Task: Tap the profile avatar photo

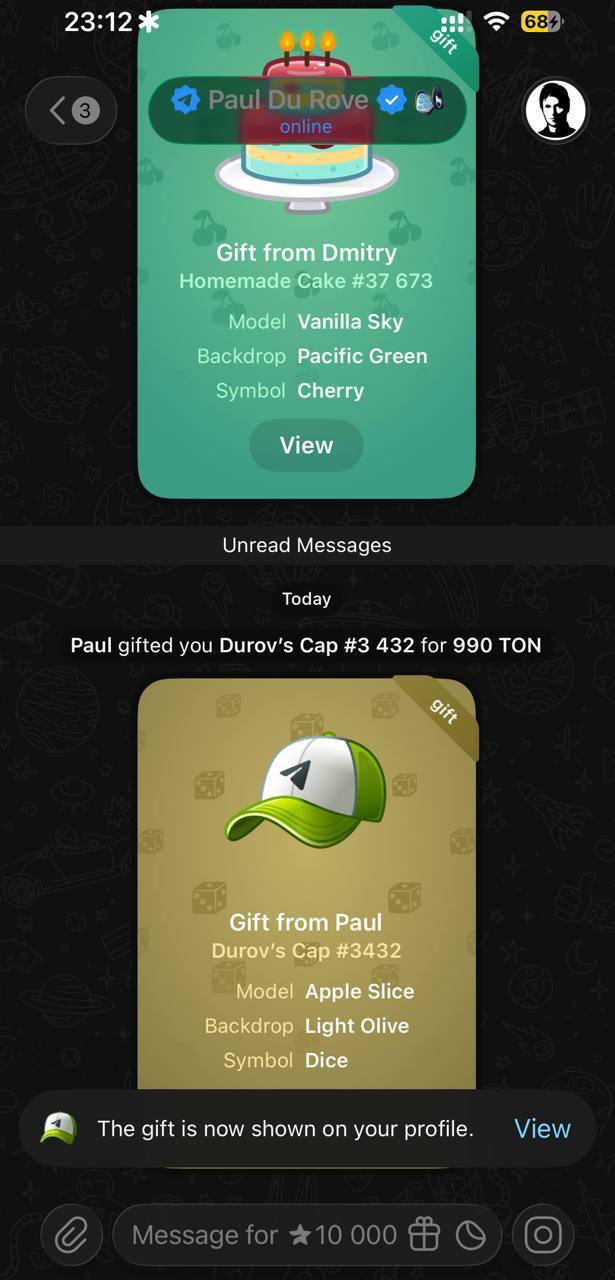Action: tap(555, 110)
